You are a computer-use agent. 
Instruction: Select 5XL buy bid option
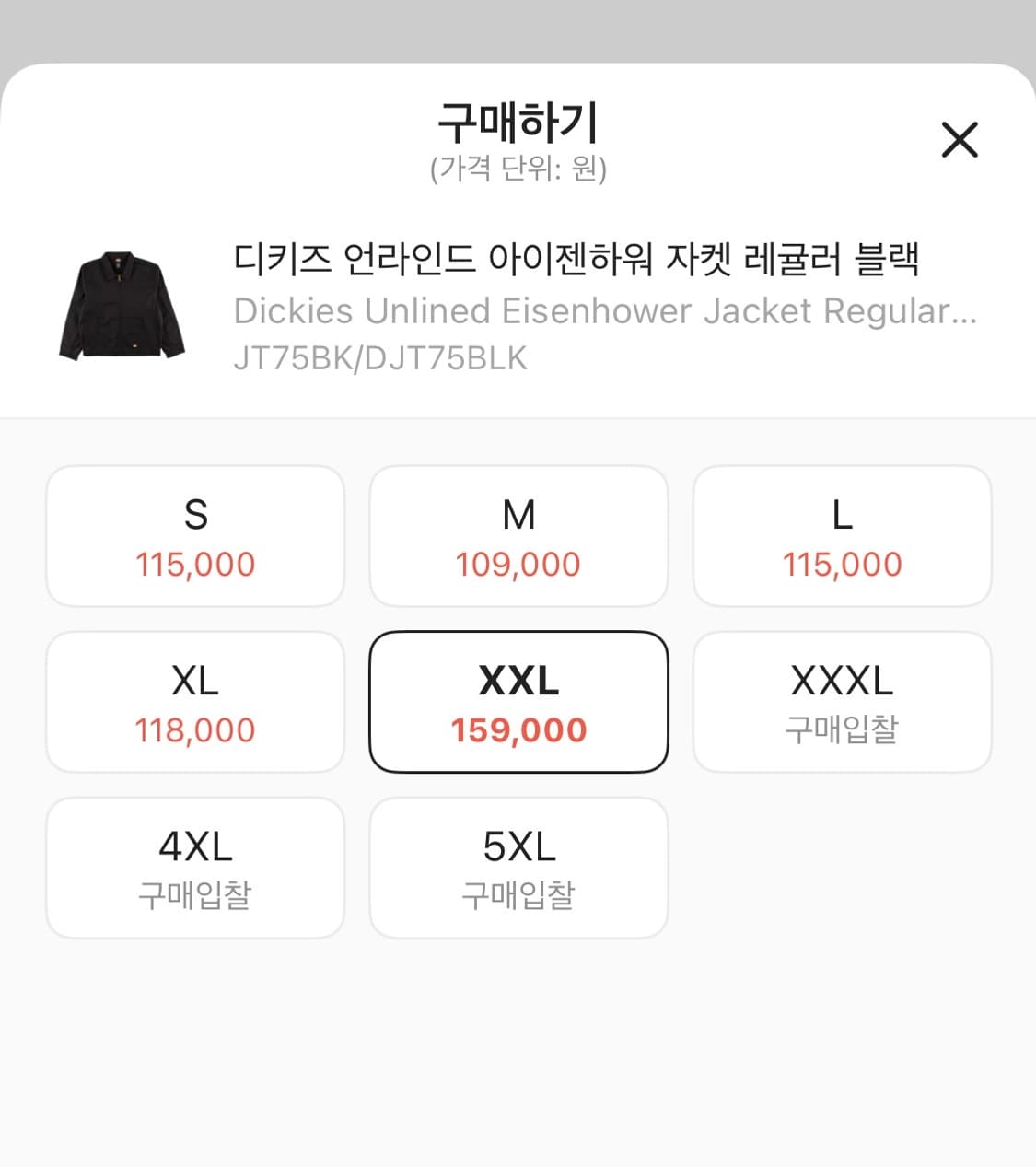pos(518,866)
